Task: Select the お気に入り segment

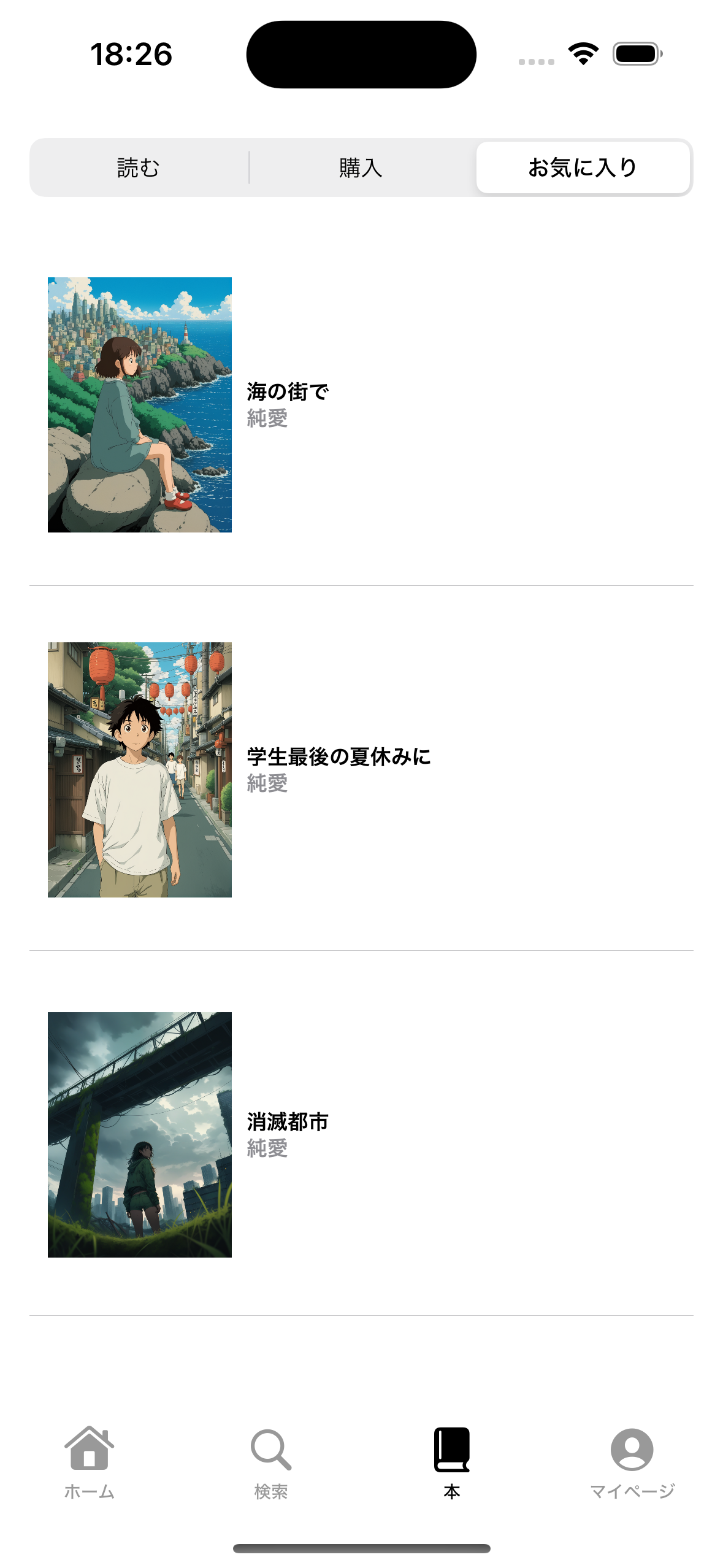Action: (x=583, y=167)
